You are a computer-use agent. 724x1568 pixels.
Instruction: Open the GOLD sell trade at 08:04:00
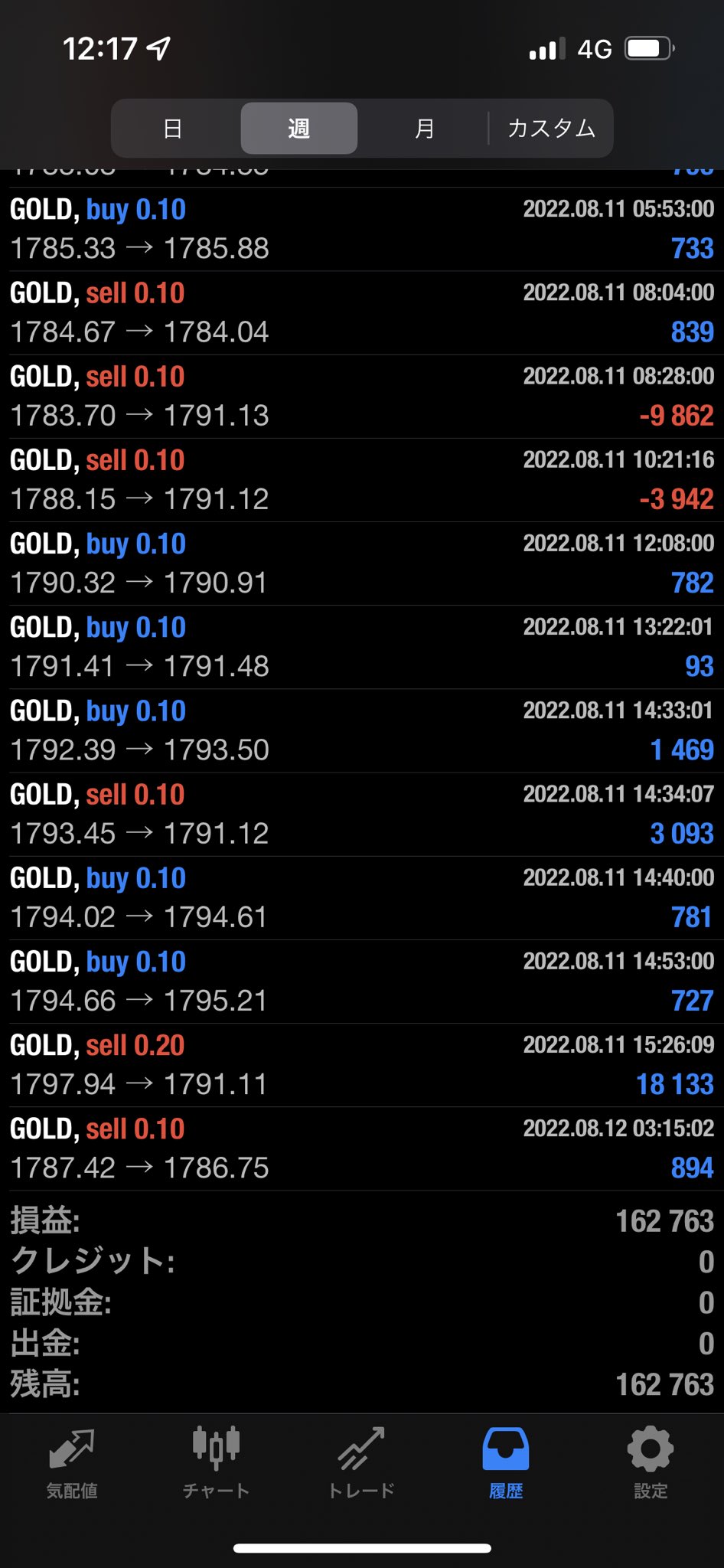point(362,312)
